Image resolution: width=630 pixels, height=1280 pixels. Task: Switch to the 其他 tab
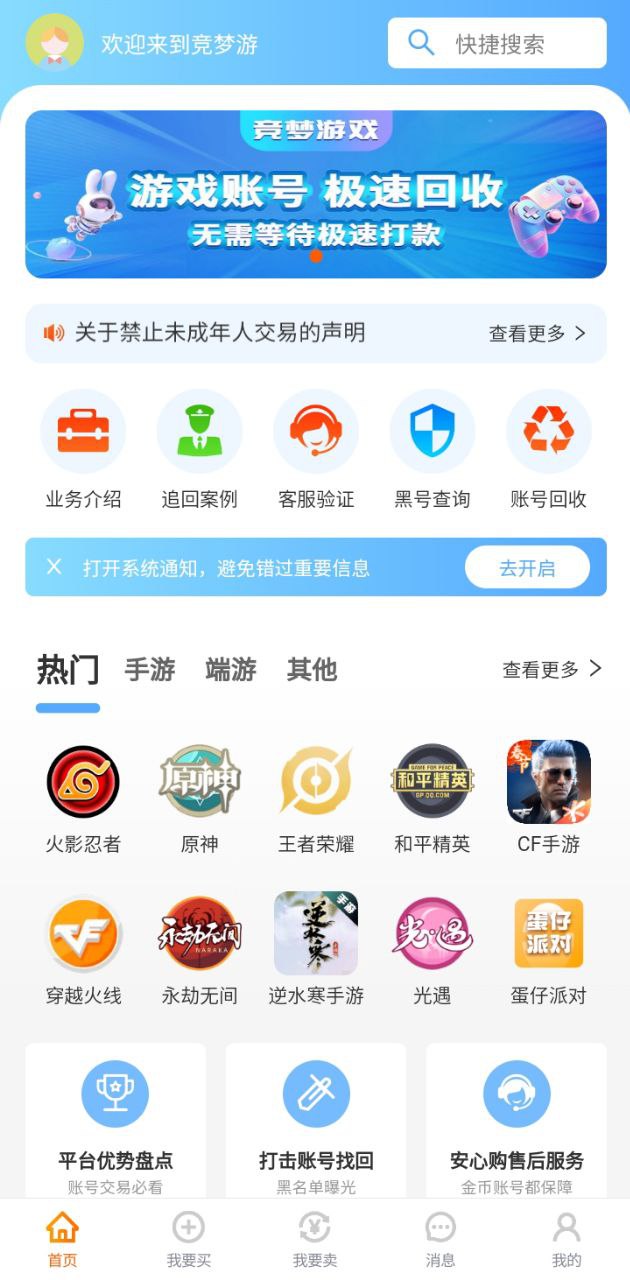tap(312, 670)
